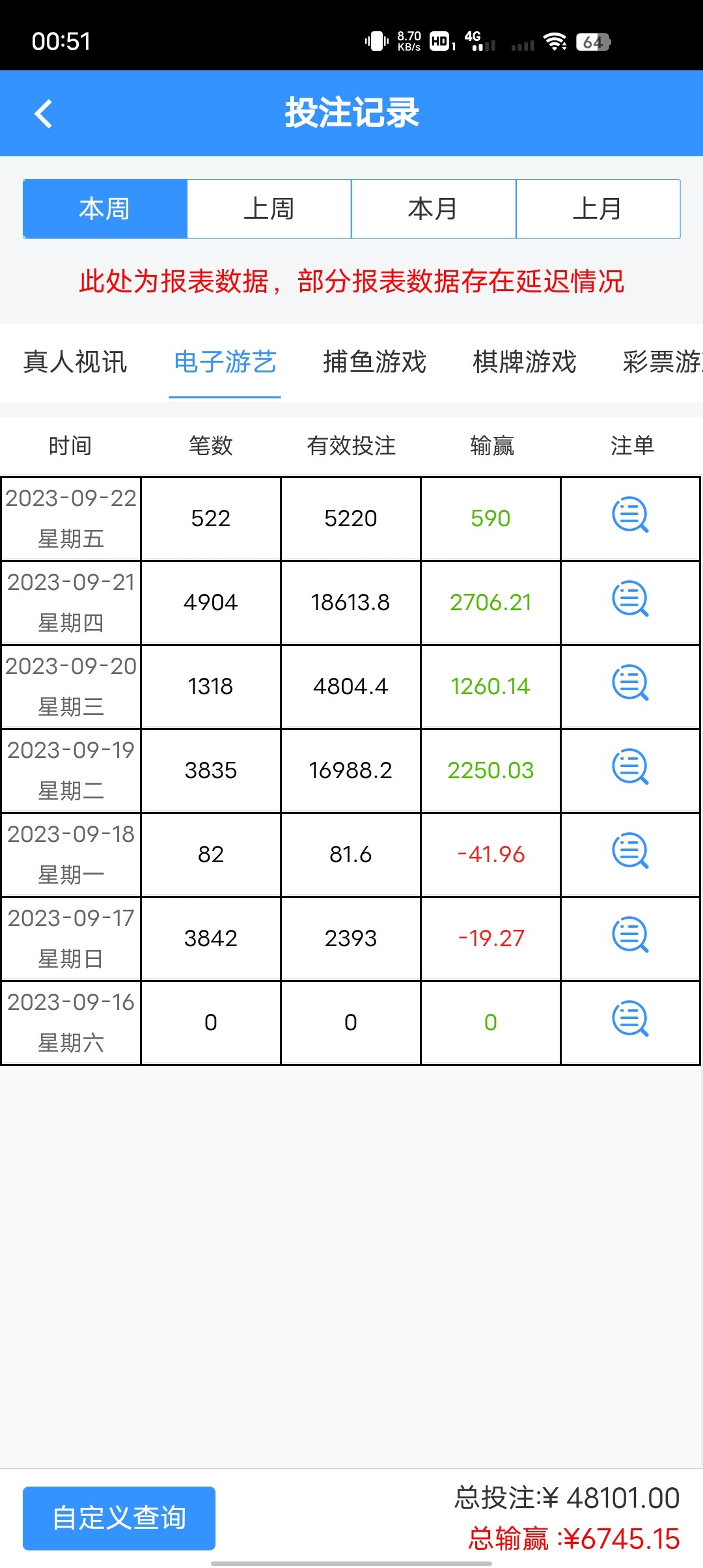View bet slip details for 2023-09-22

click(630, 516)
